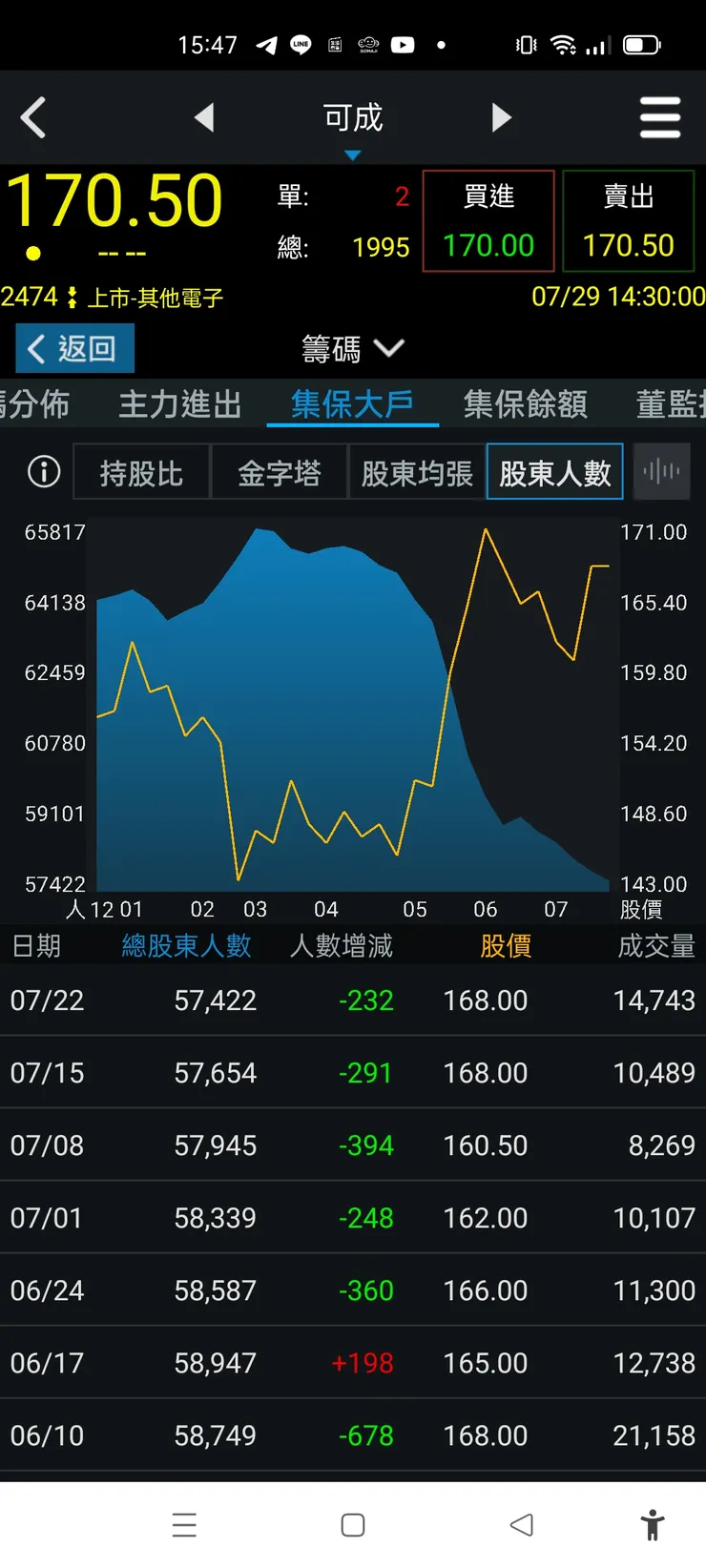Open the 籌碼 category dropdown

click(352, 348)
